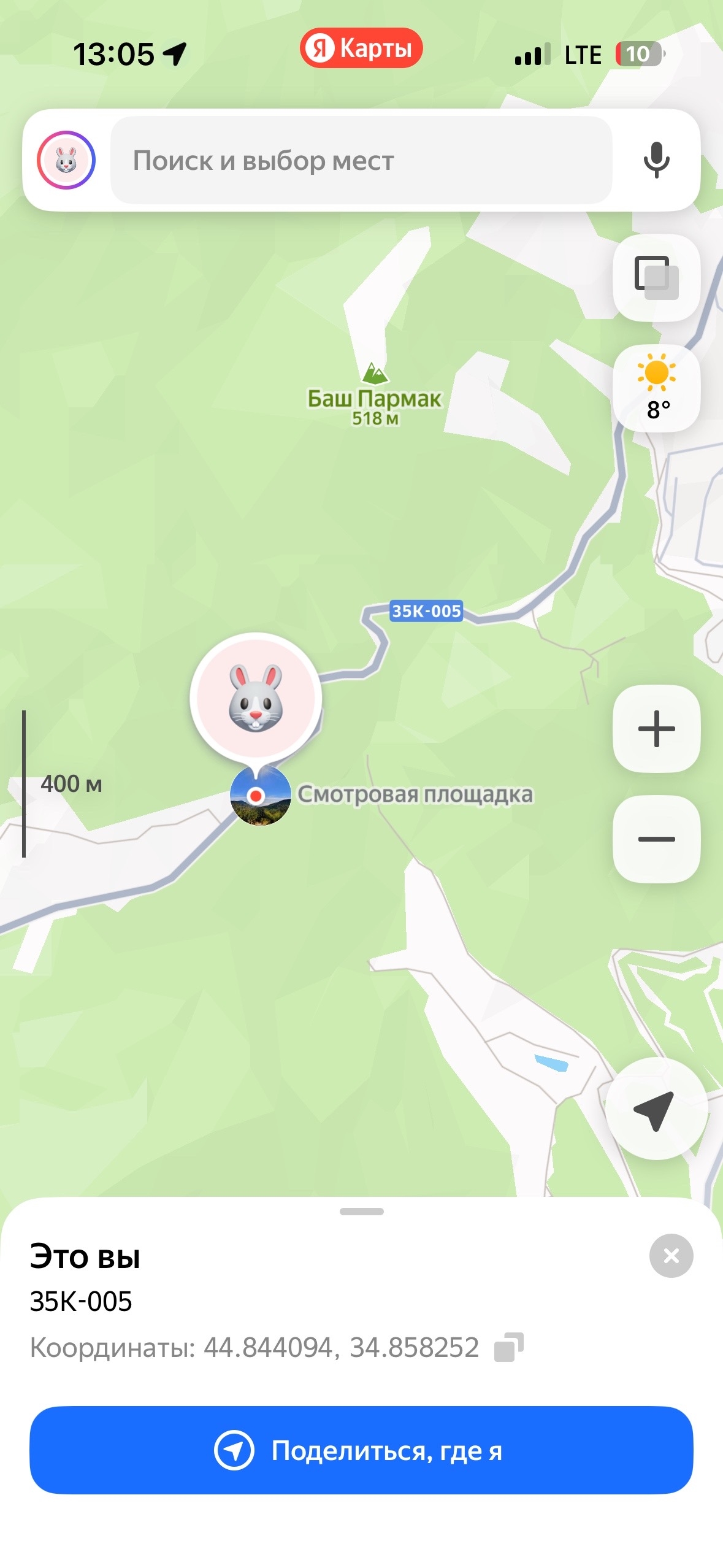Zoom out on the map

pos(656,839)
